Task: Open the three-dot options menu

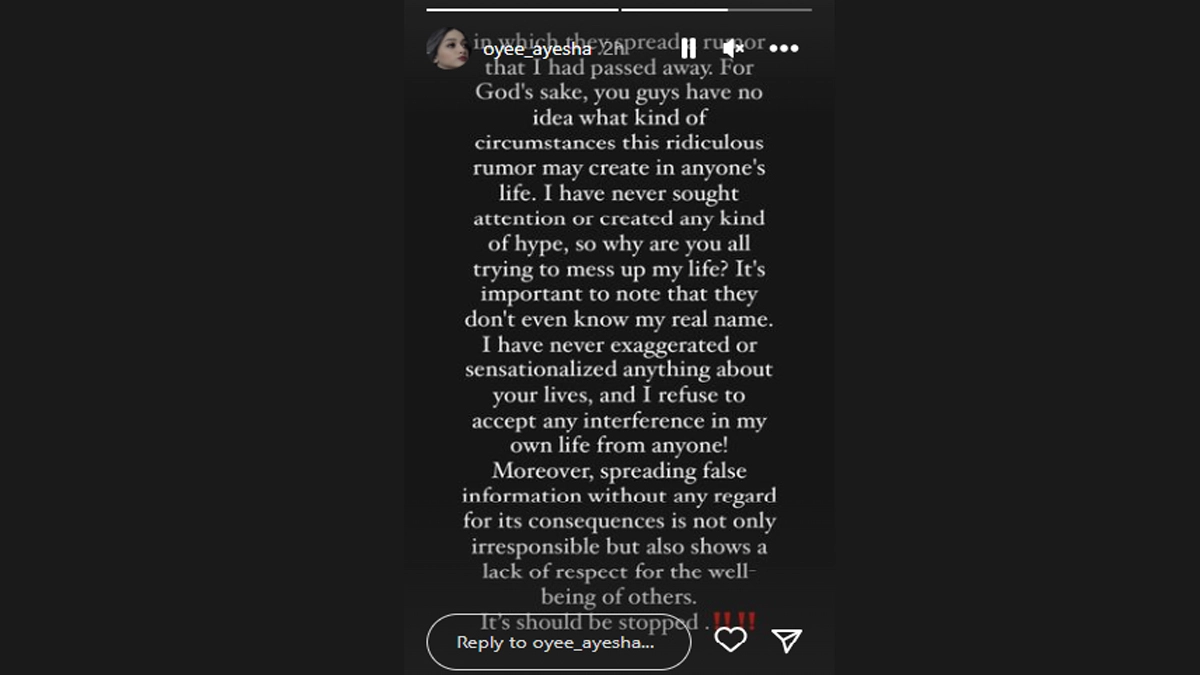Action: pos(784,48)
